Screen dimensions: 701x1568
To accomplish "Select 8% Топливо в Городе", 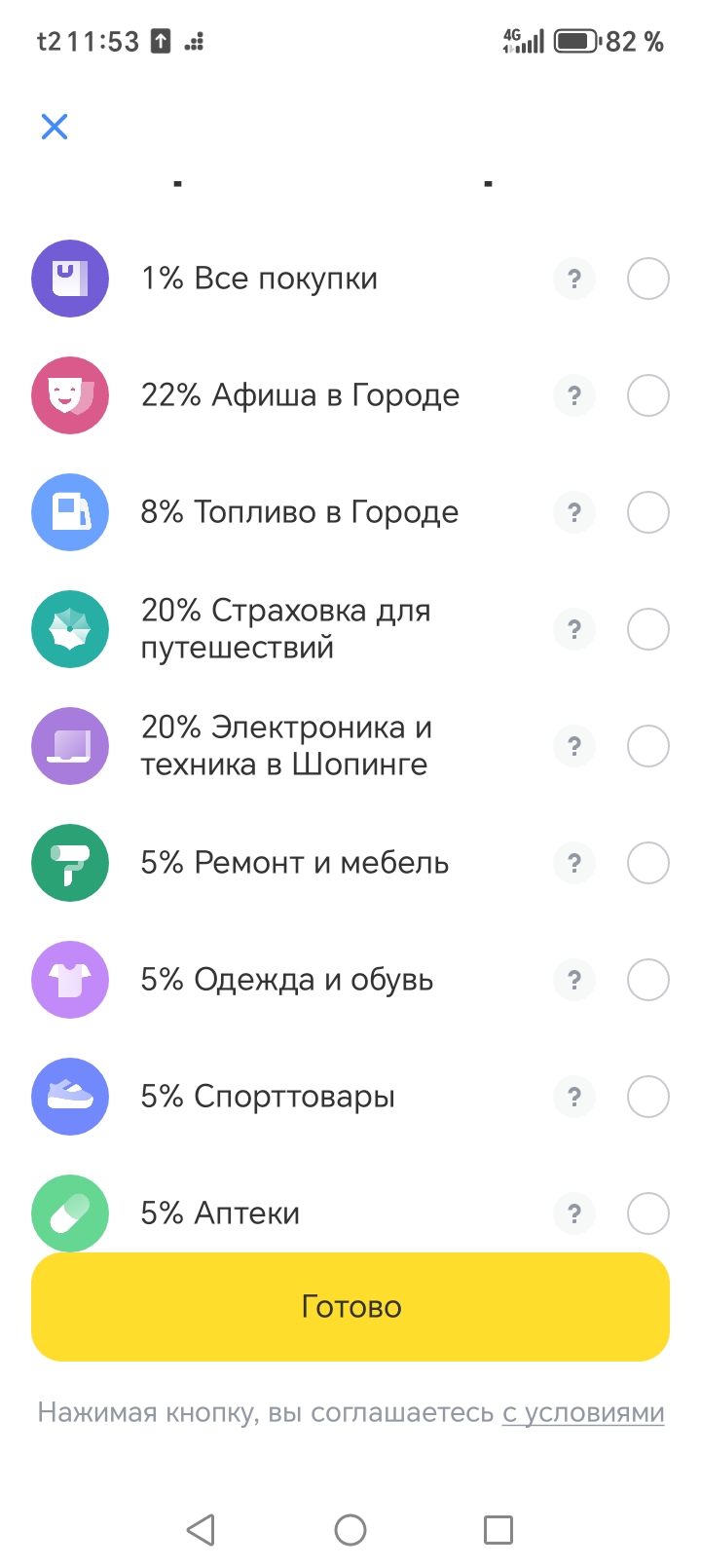I will click(x=647, y=512).
